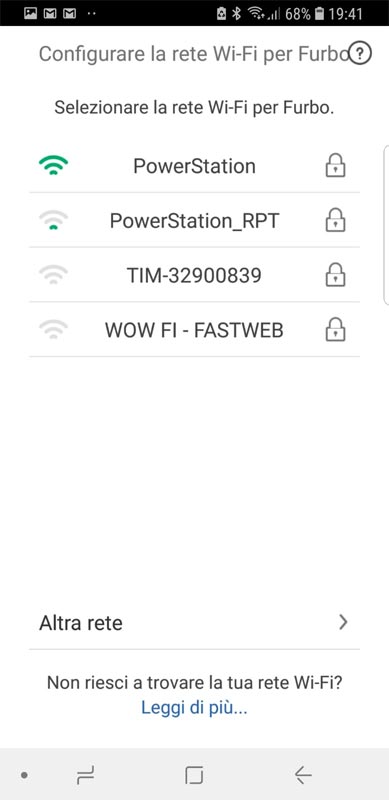Open recent apps from the navigation bar
389x800 pixels.
pos(85,776)
